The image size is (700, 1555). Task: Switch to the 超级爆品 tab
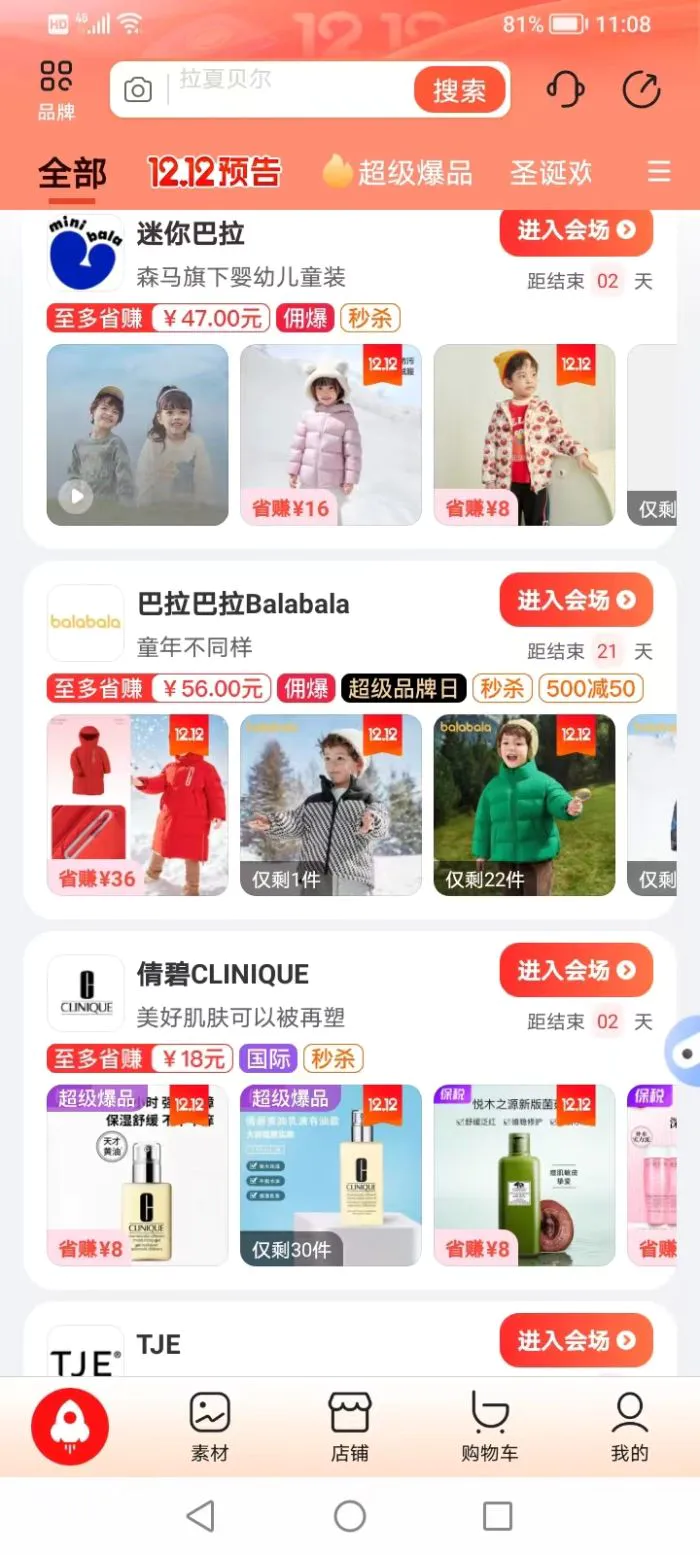click(x=398, y=172)
